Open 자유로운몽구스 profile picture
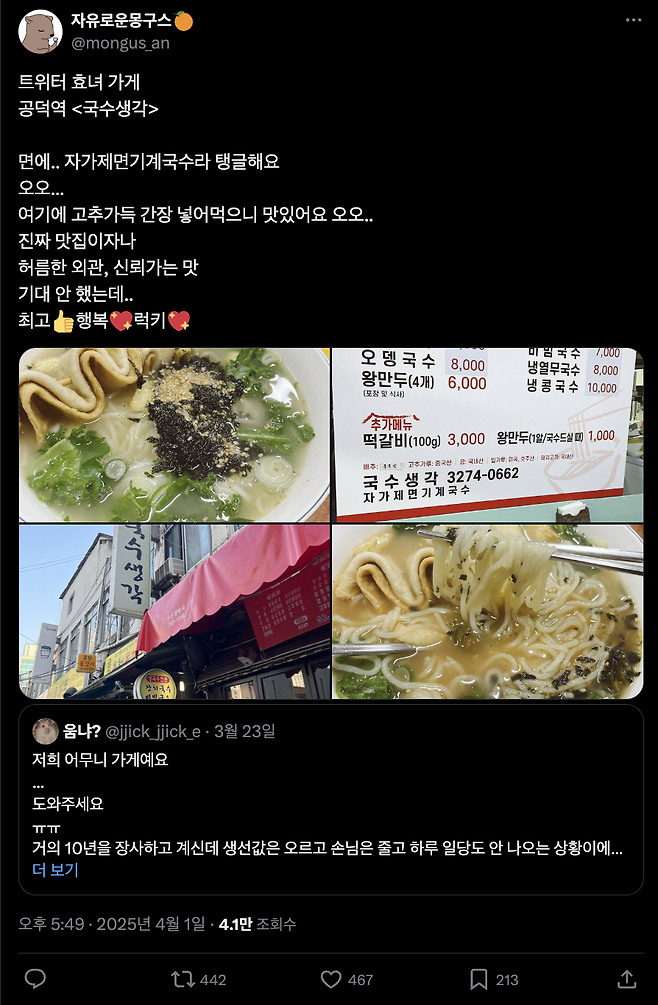This screenshot has width=658, height=1005. coord(41,31)
